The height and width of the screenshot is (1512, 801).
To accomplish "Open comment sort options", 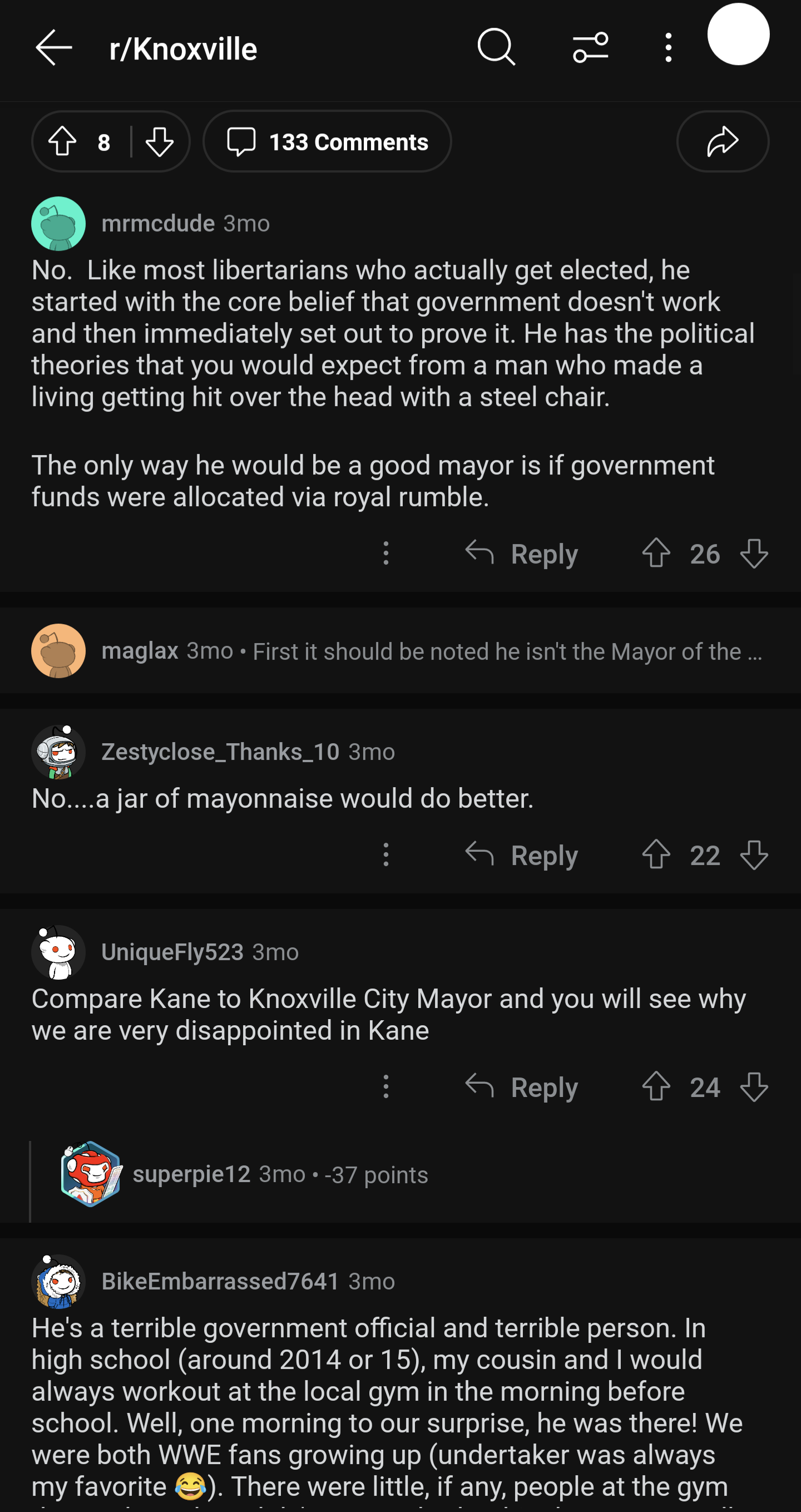I will pos(590,47).
